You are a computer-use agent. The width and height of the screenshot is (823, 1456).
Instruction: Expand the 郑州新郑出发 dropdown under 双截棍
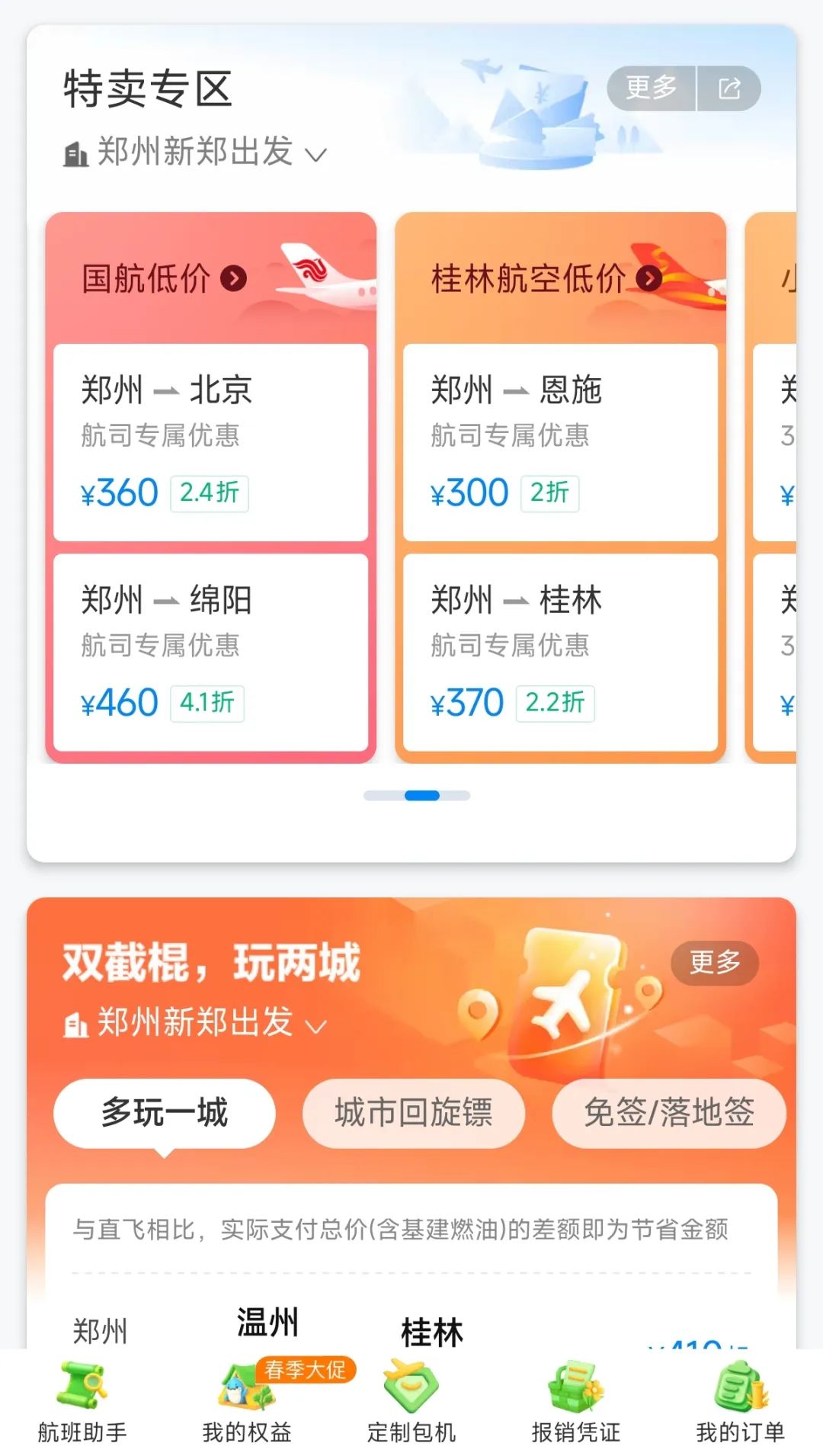[196, 1023]
